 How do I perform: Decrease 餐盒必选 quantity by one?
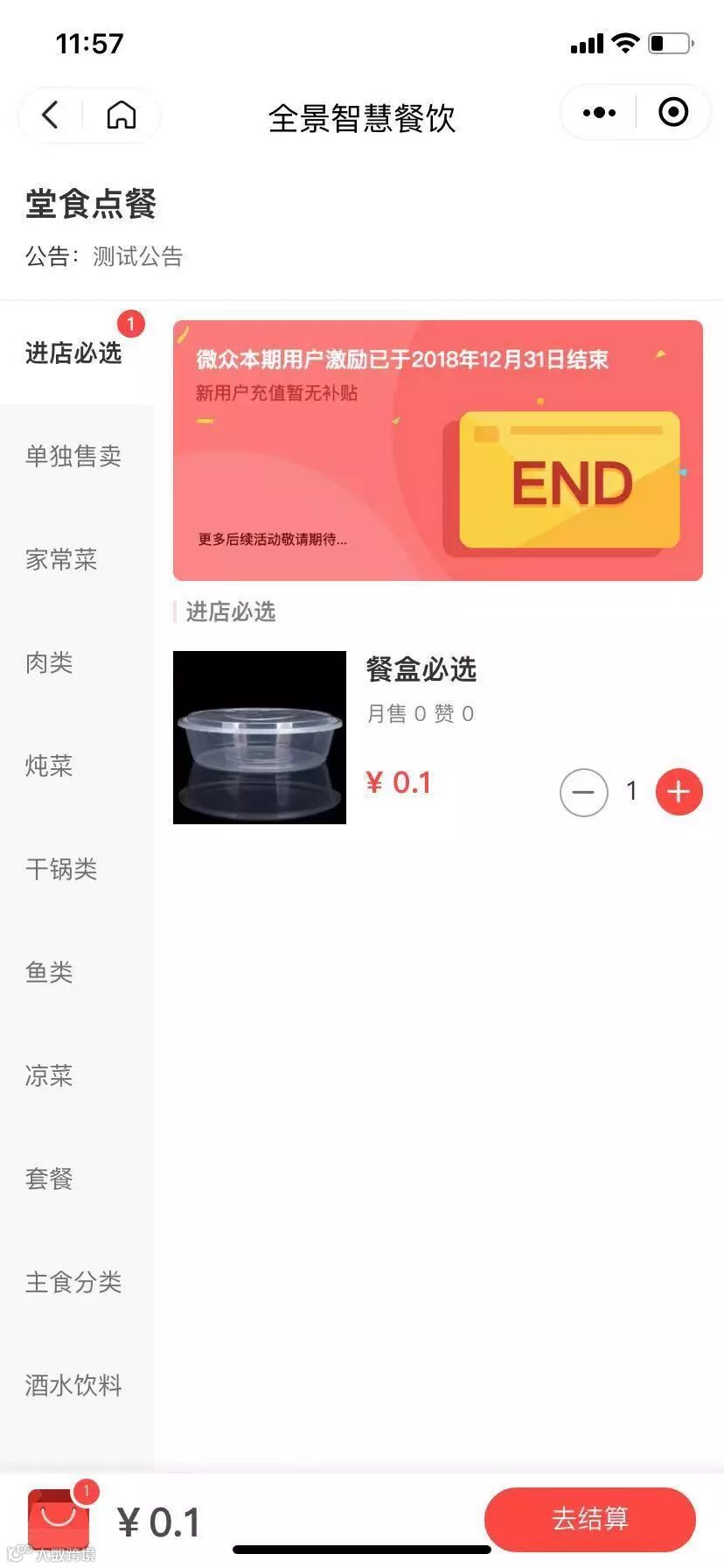[x=583, y=793]
